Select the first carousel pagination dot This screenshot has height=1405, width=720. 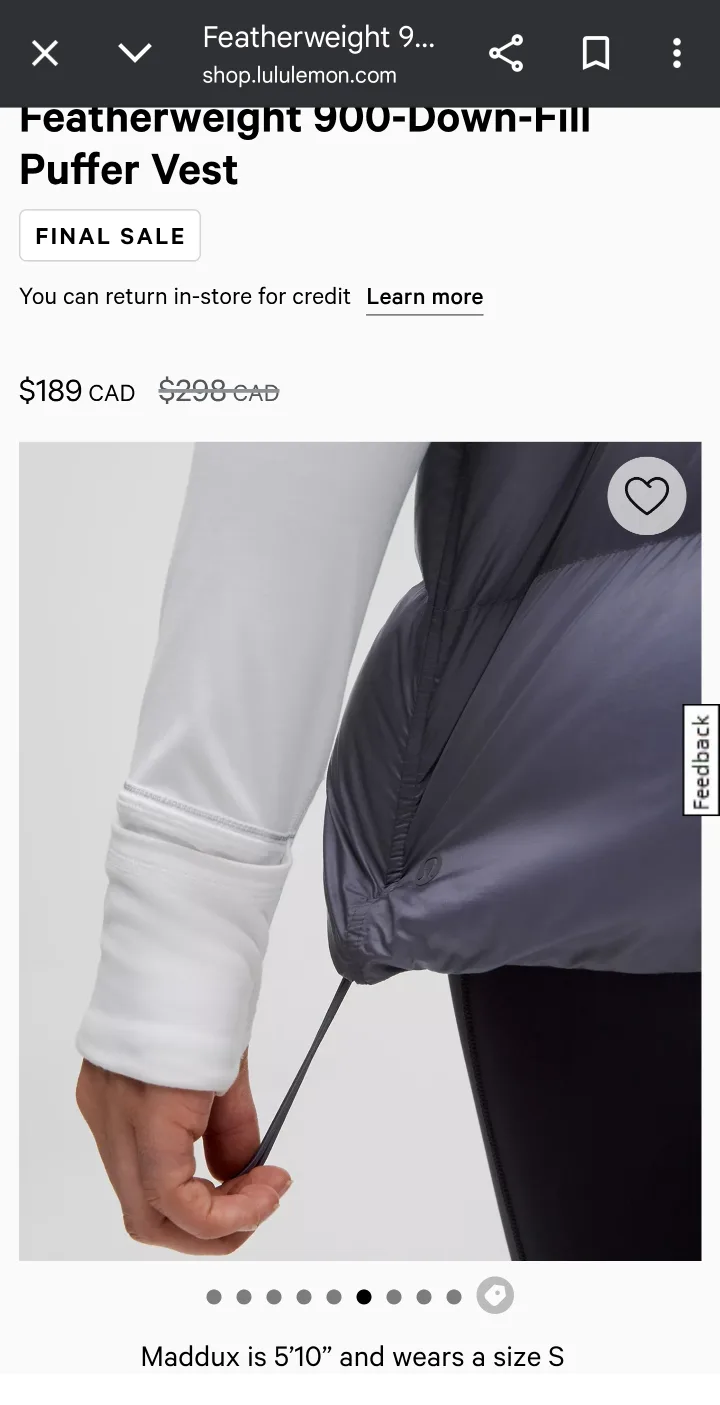click(x=213, y=1295)
